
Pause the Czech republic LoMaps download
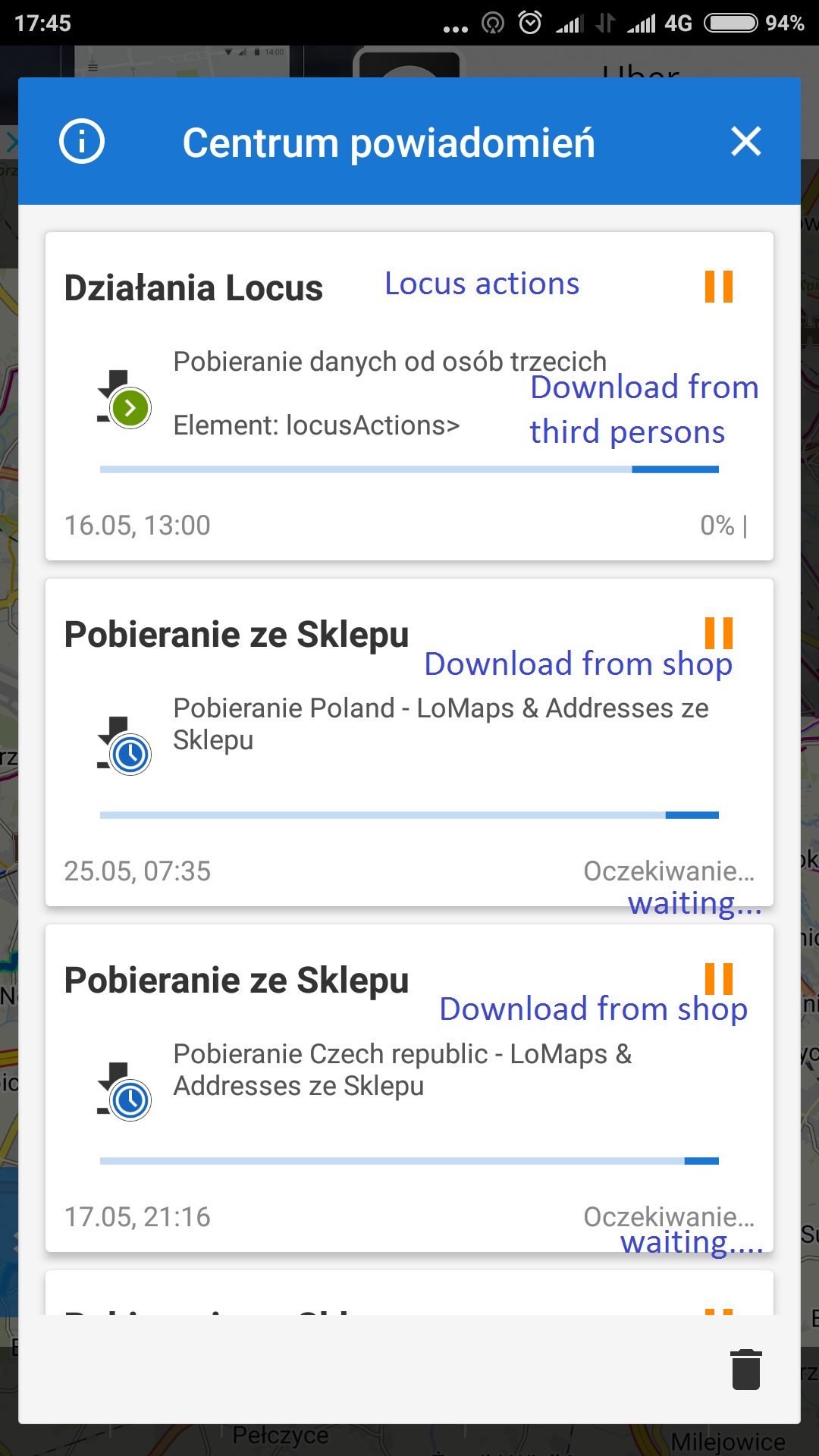pyautogui.click(x=718, y=979)
